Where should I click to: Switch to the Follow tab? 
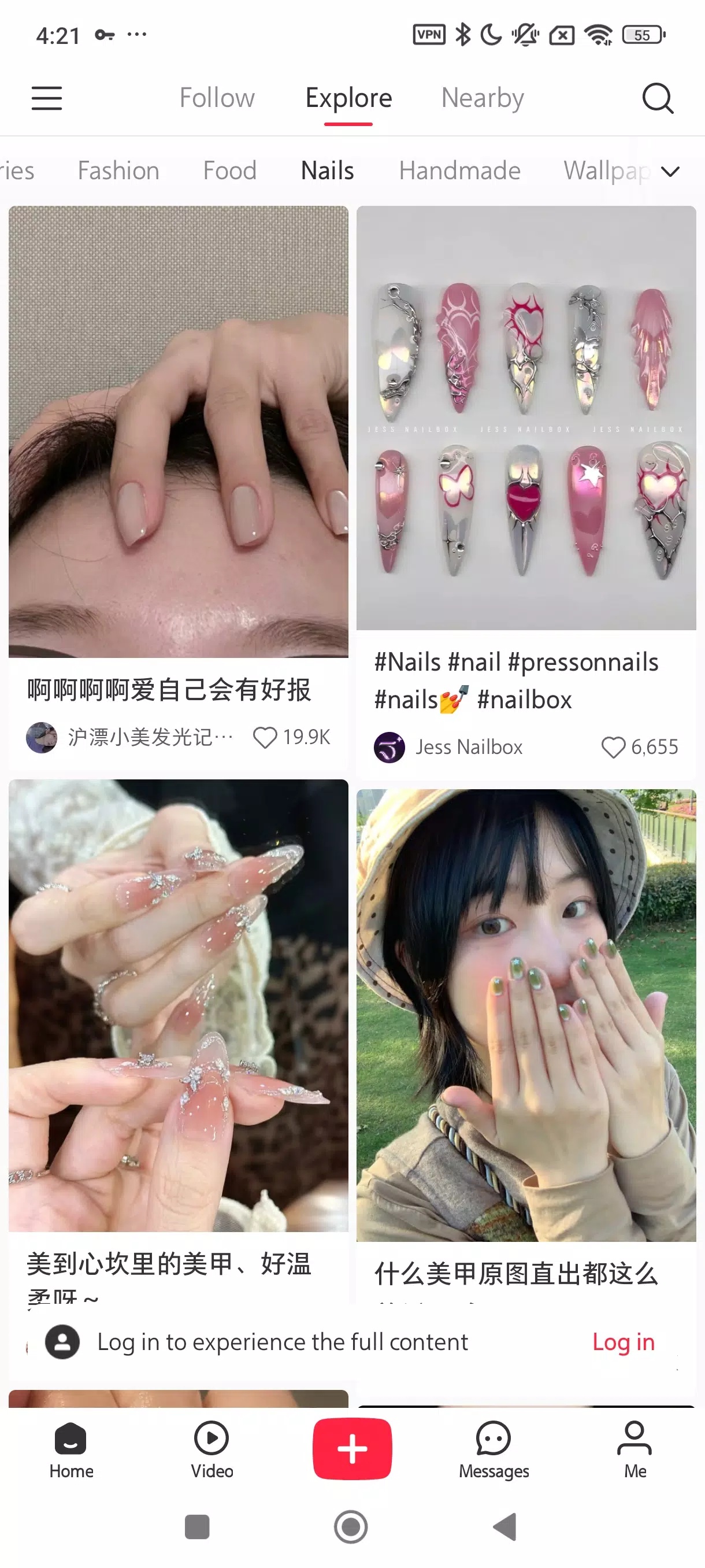pos(217,98)
